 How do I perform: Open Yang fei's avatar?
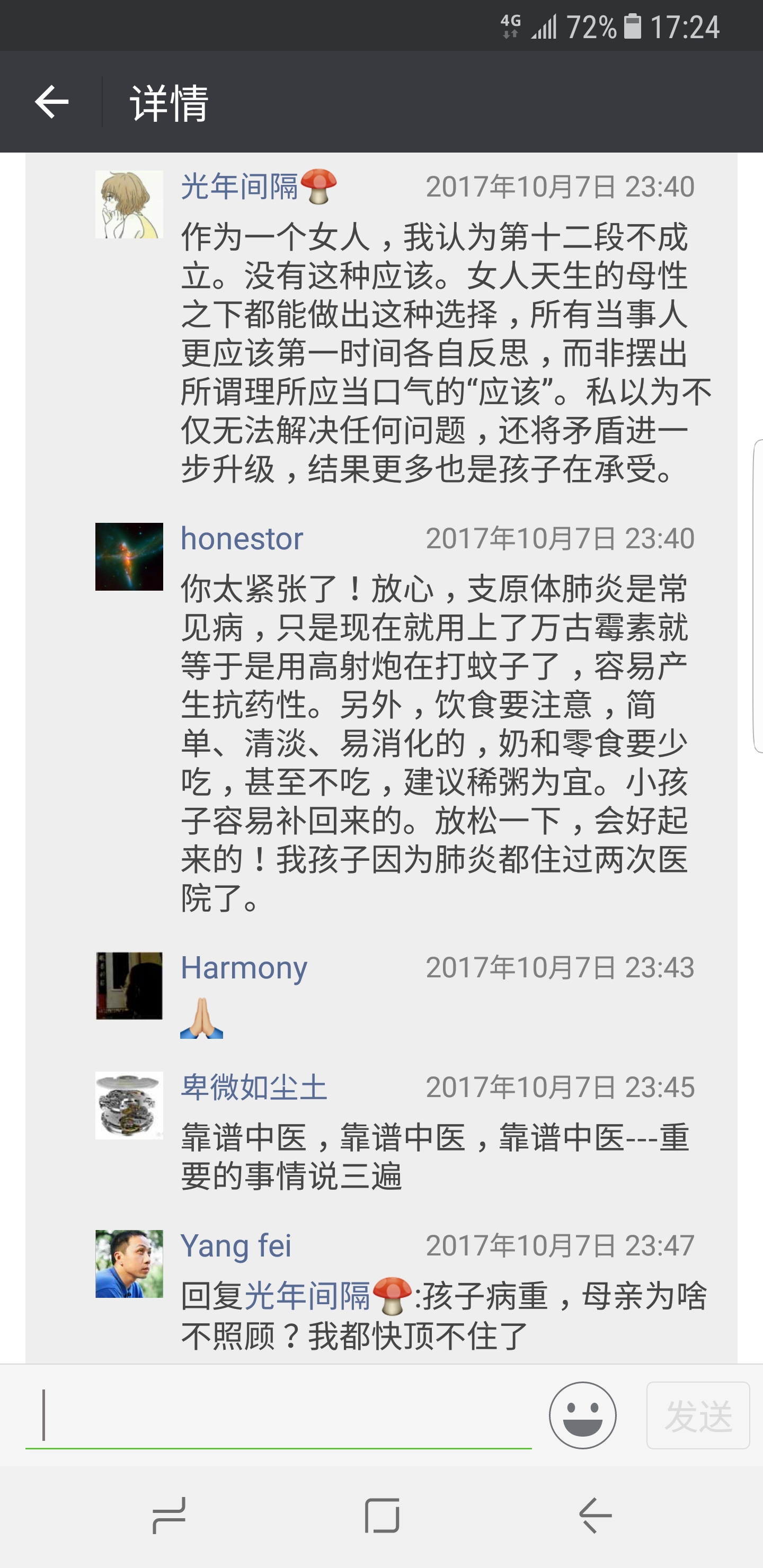[x=129, y=1263]
